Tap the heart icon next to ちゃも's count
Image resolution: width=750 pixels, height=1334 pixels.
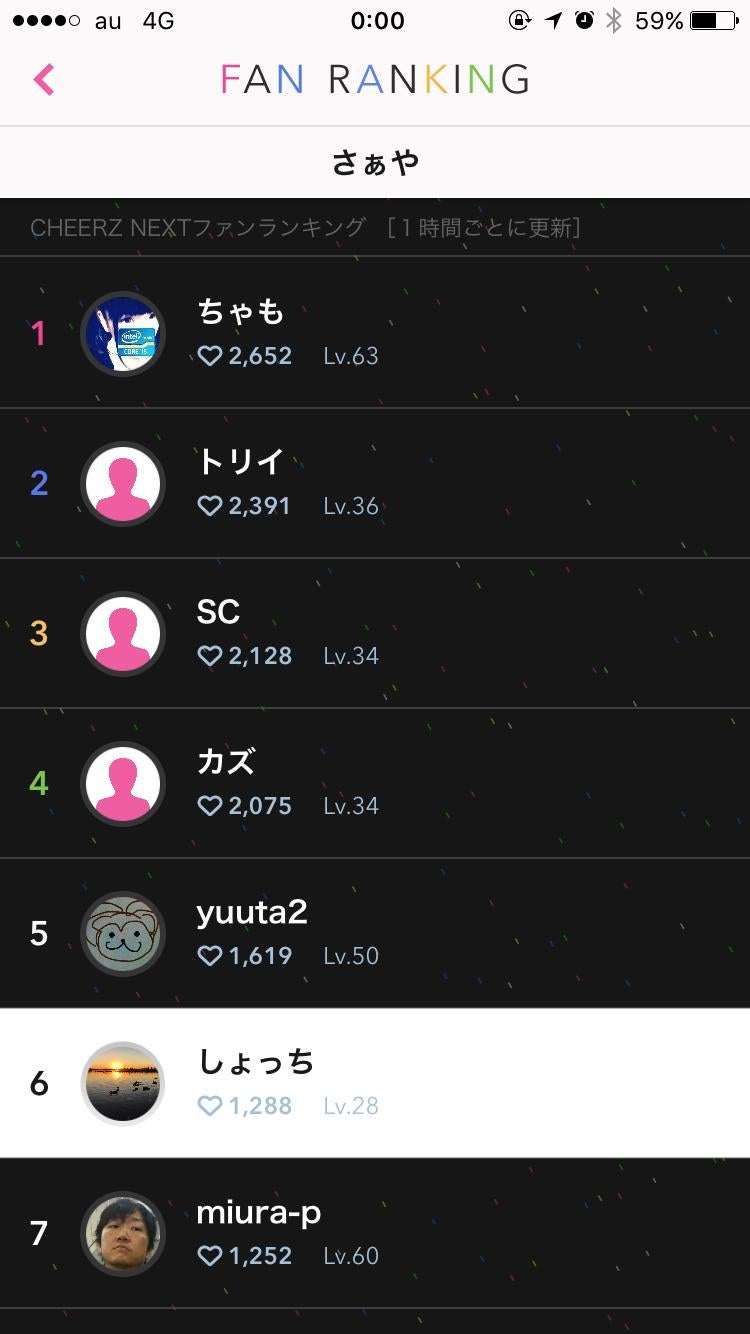point(212,356)
